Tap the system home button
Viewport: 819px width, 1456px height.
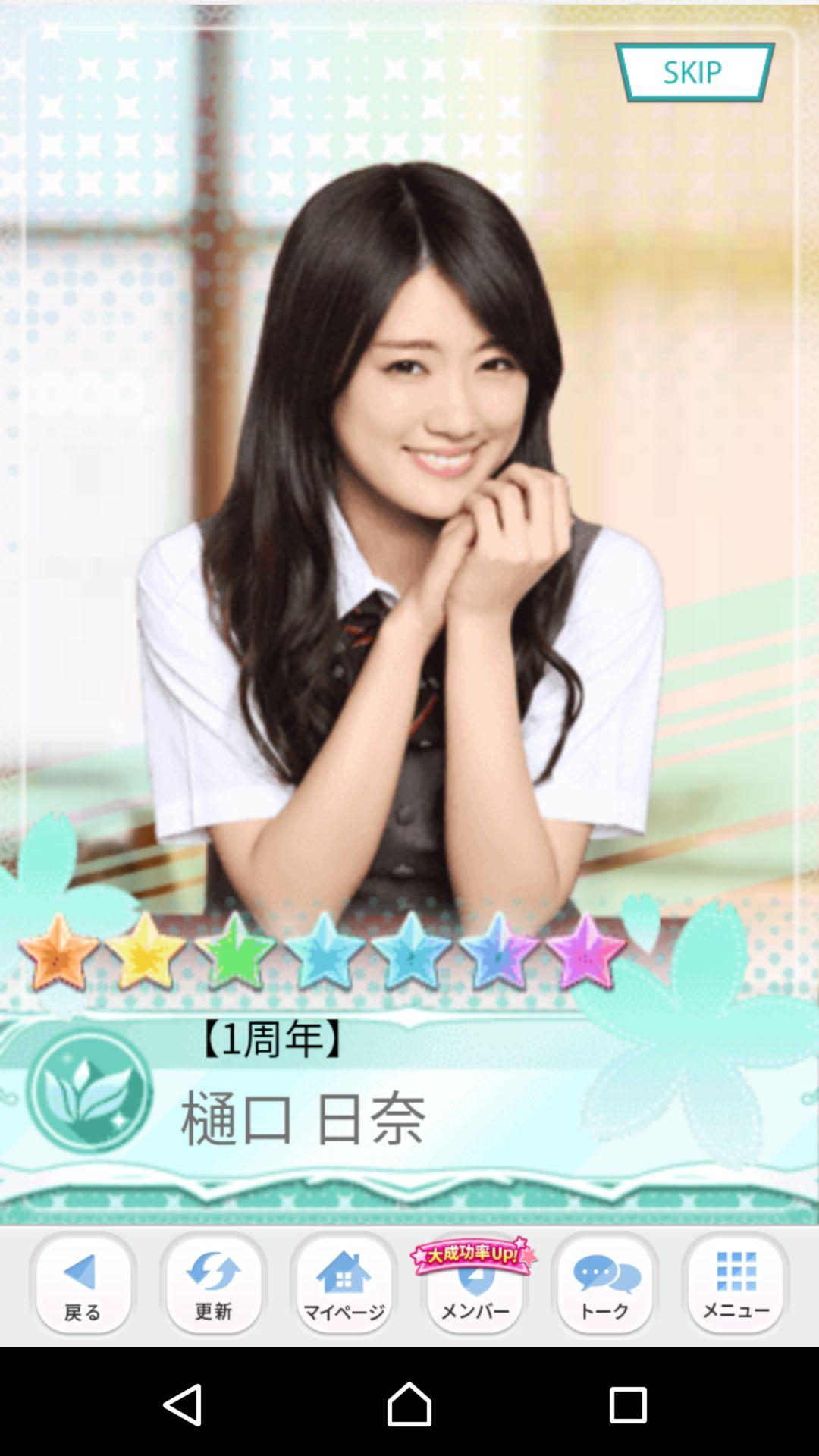[409, 1403]
